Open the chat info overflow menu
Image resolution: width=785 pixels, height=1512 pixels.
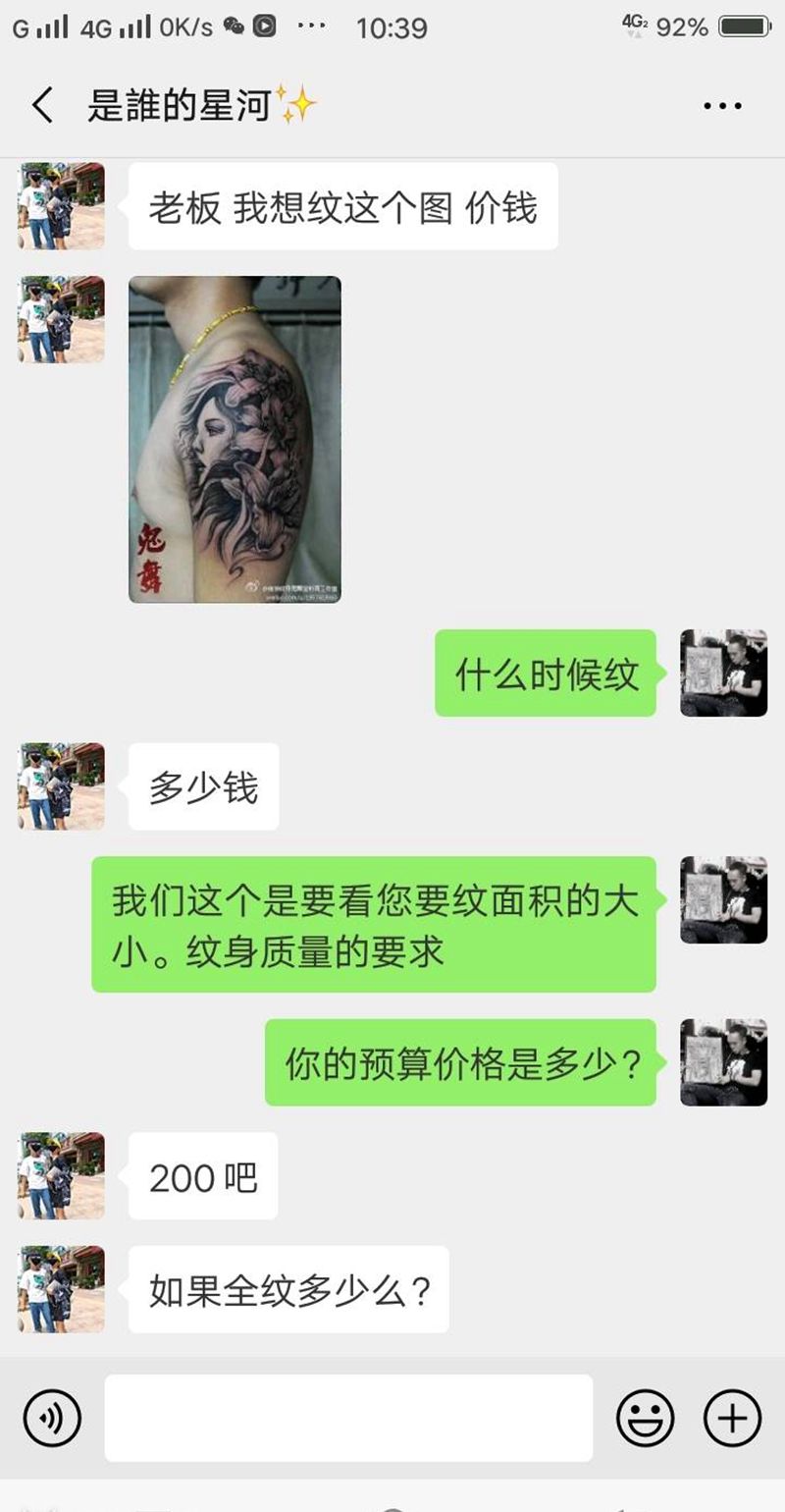click(x=722, y=106)
